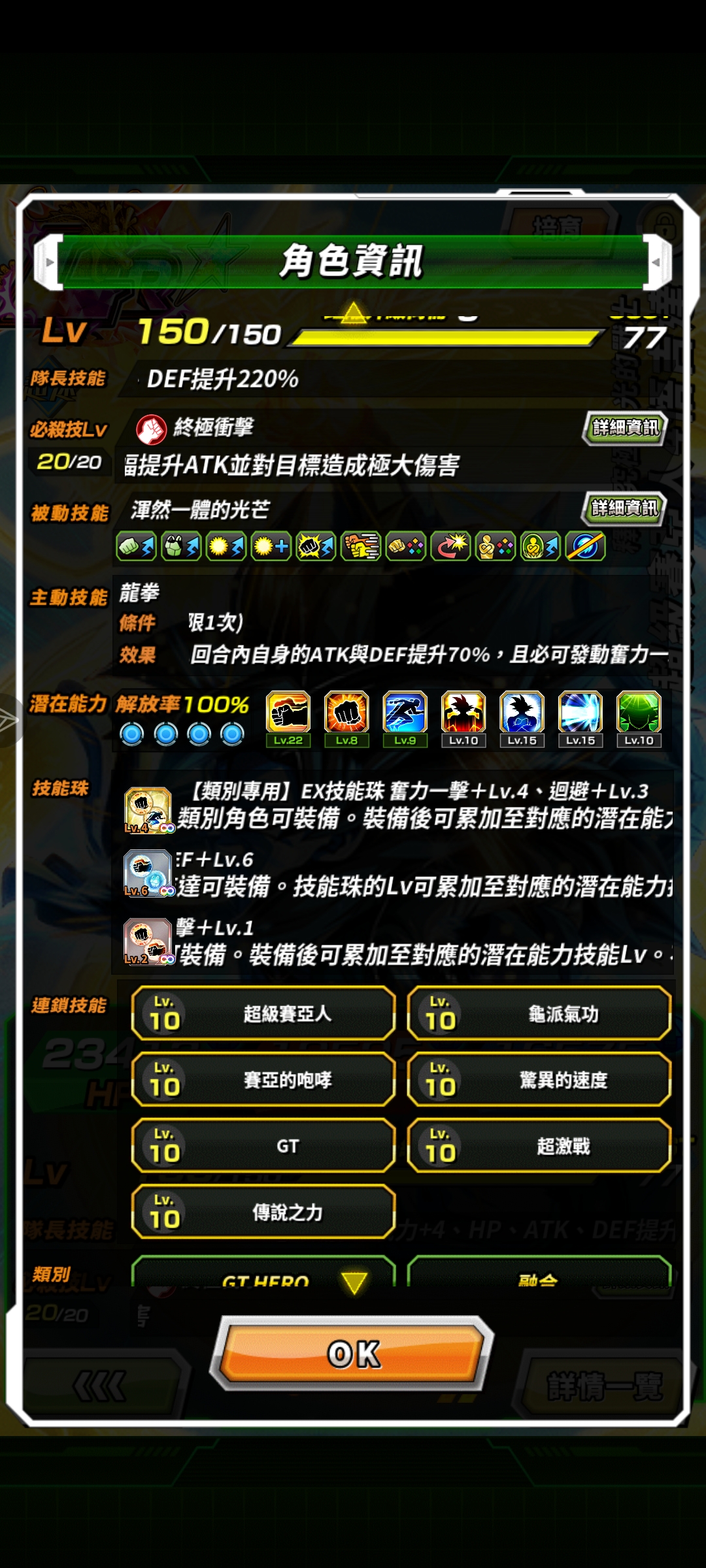Tap the Lv.22 hidden potential skill icon
706x1568 pixels.
(x=288, y=717)
